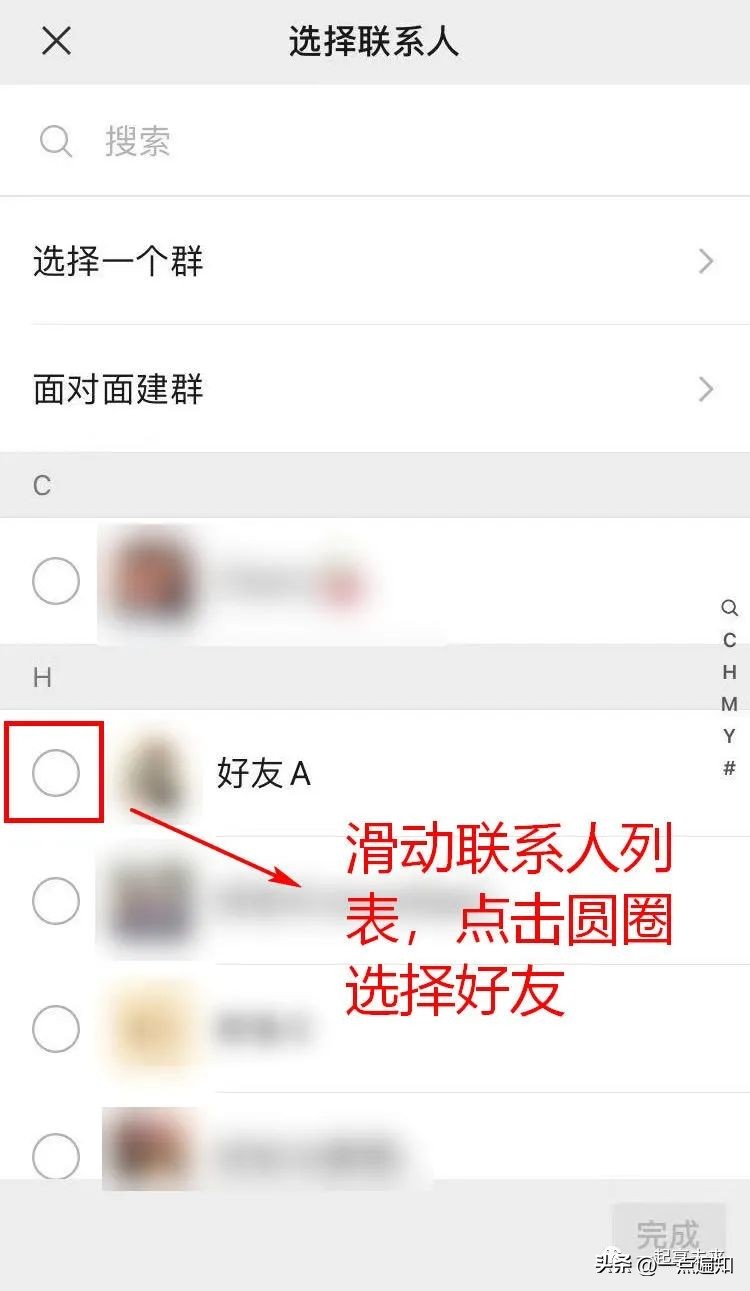Jump to letter M in side index

pos(729,704)
